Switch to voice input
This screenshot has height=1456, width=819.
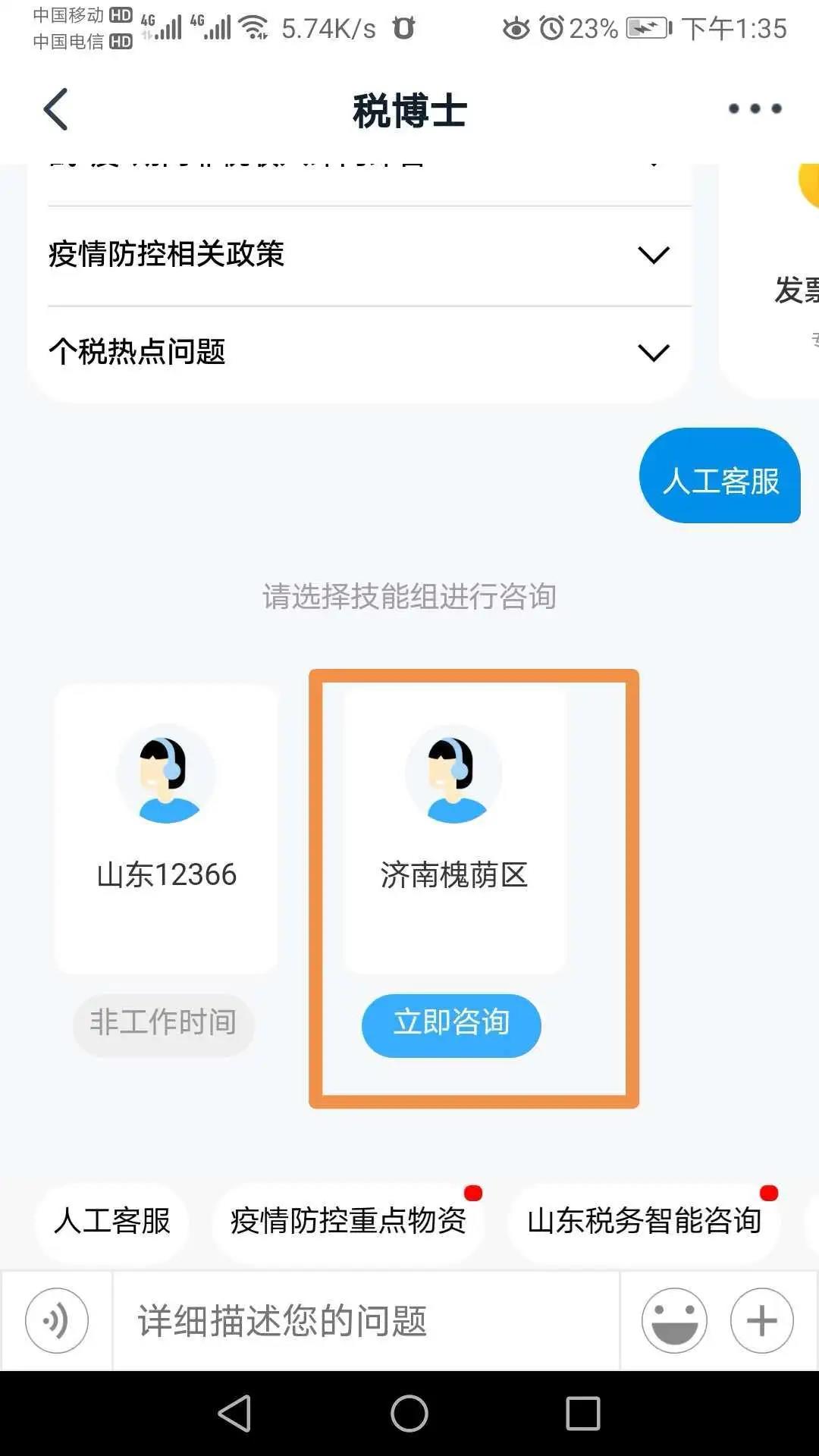point(57,1320)
